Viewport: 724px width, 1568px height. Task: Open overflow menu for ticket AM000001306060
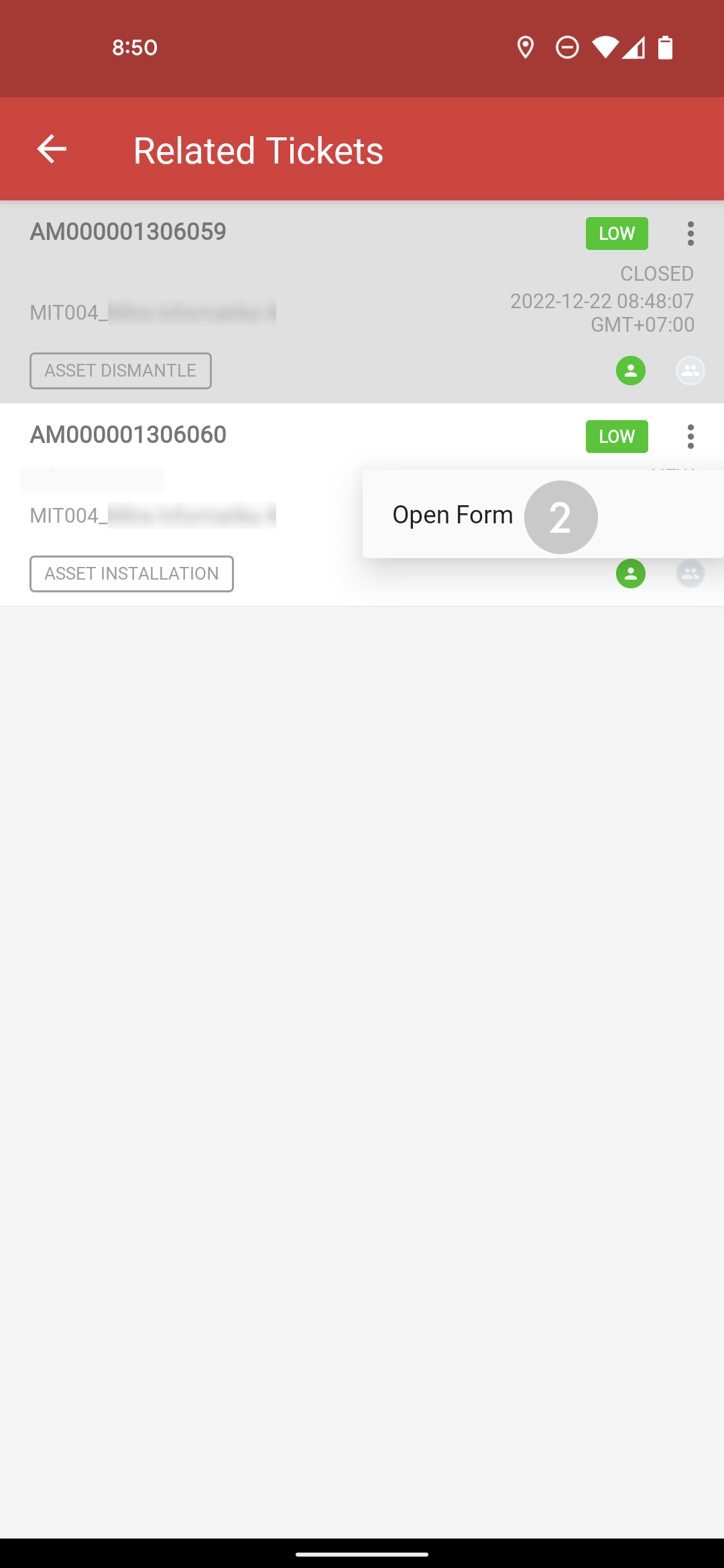690,436
